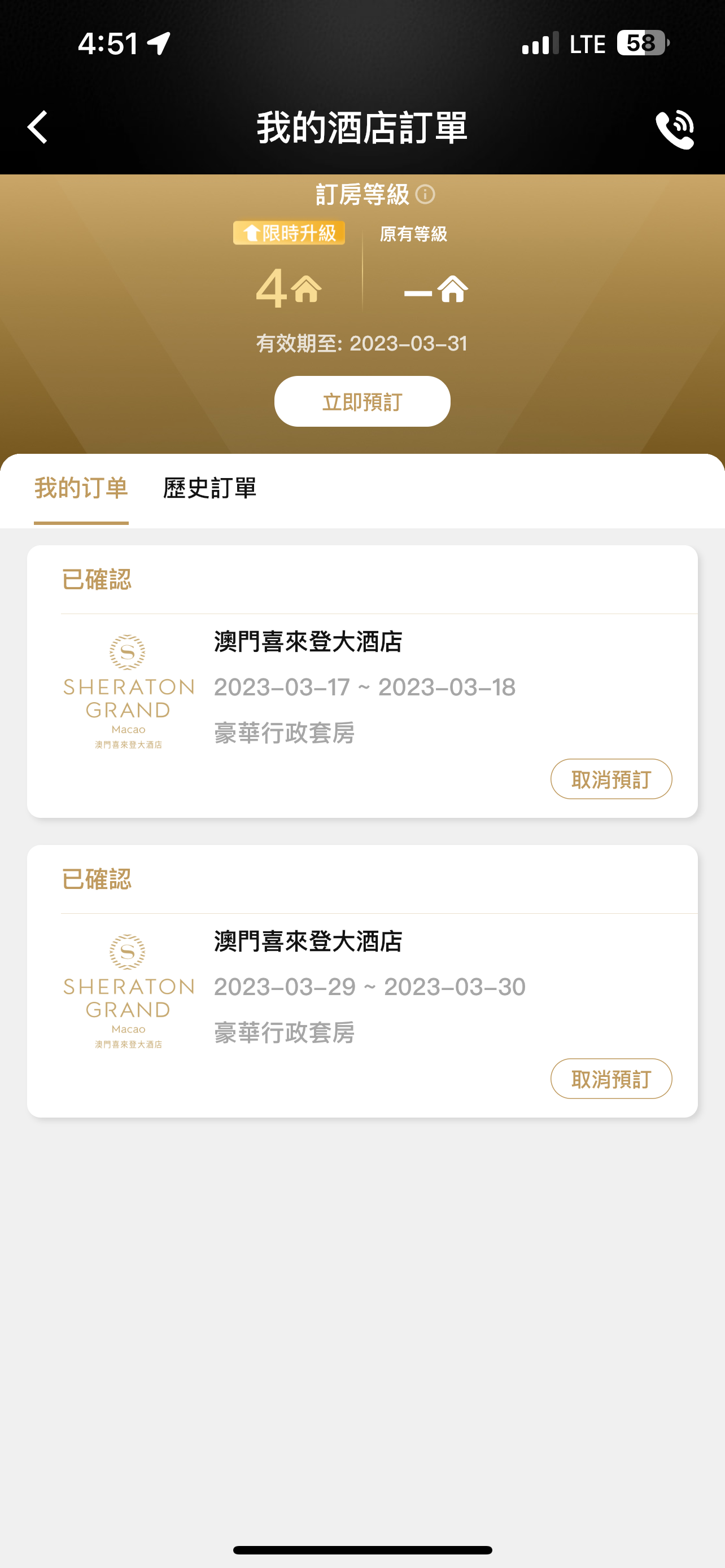Tap the 立即預訂 button

click(x=362, y=401)
